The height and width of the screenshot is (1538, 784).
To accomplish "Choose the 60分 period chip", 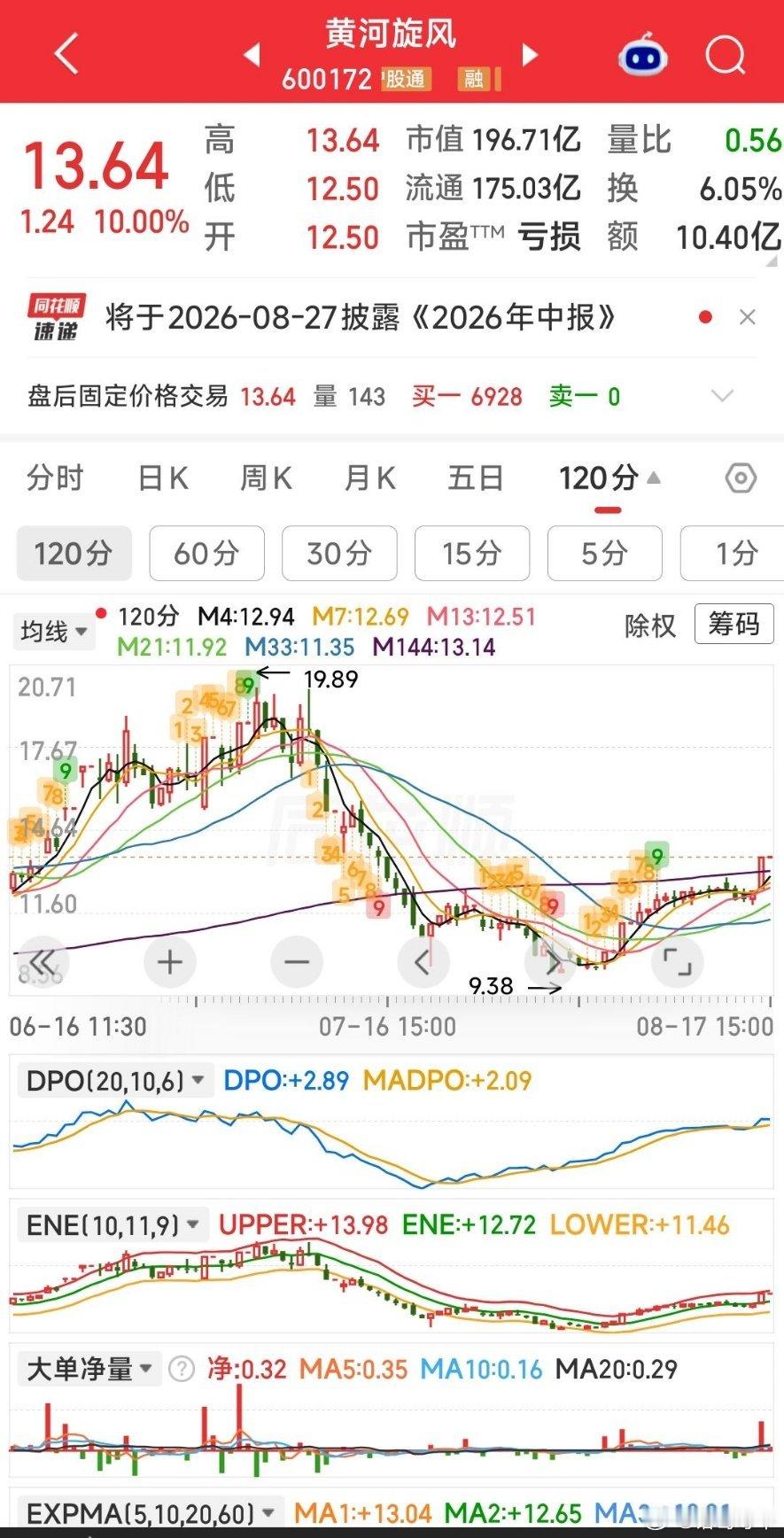I will (x=206, y=554).
